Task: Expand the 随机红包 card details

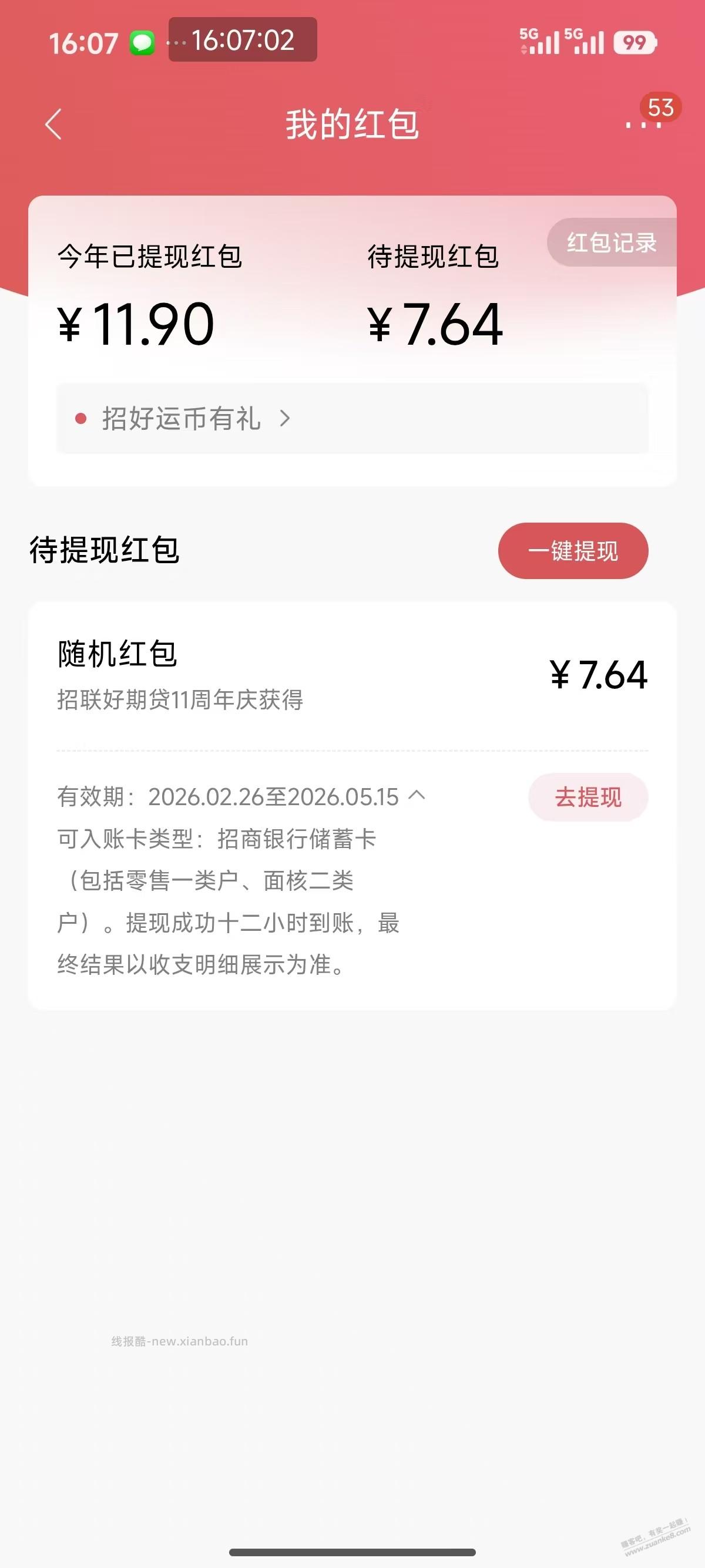Action: (x=353, y=676)
